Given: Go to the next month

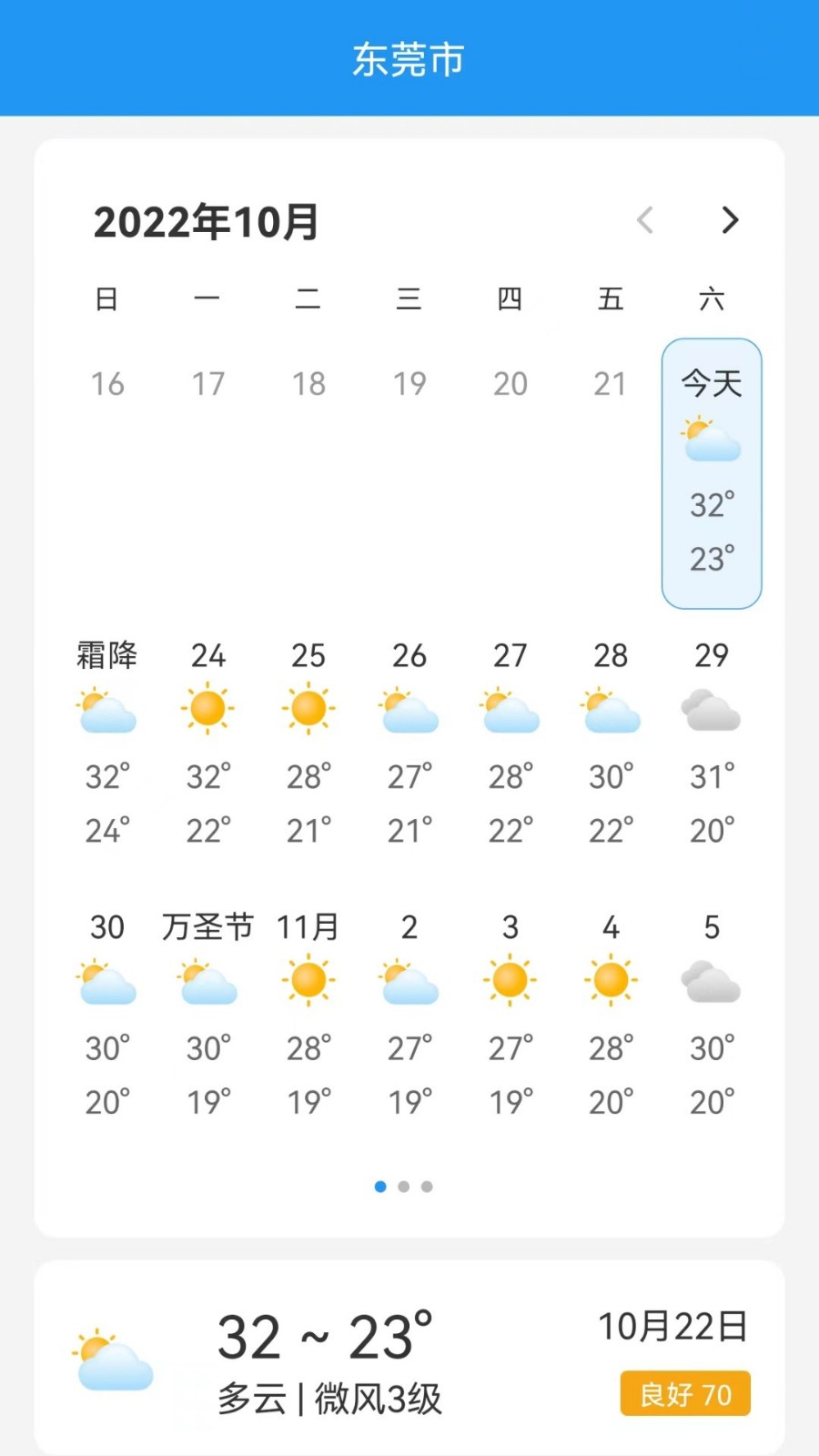Looking at the screenshot, I should coord(730,220).
